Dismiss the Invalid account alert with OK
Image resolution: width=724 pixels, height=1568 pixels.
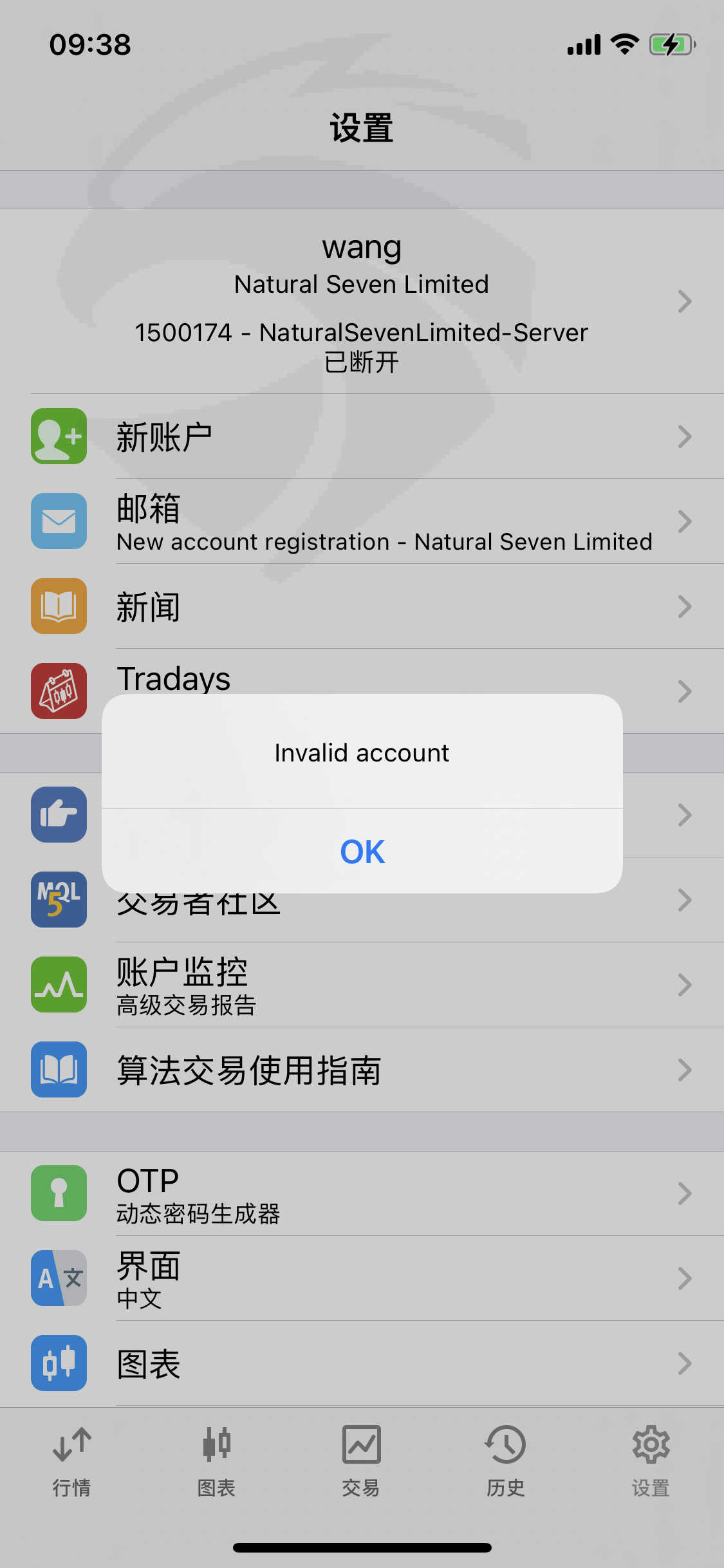[362, 851]
